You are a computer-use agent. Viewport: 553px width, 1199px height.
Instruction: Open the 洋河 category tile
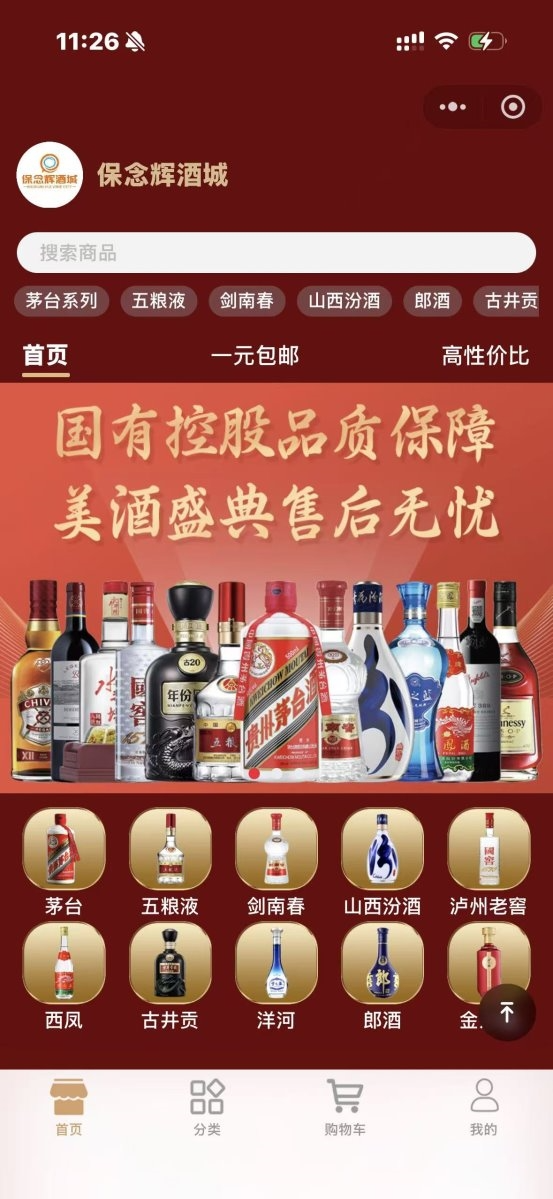(276, 976)
